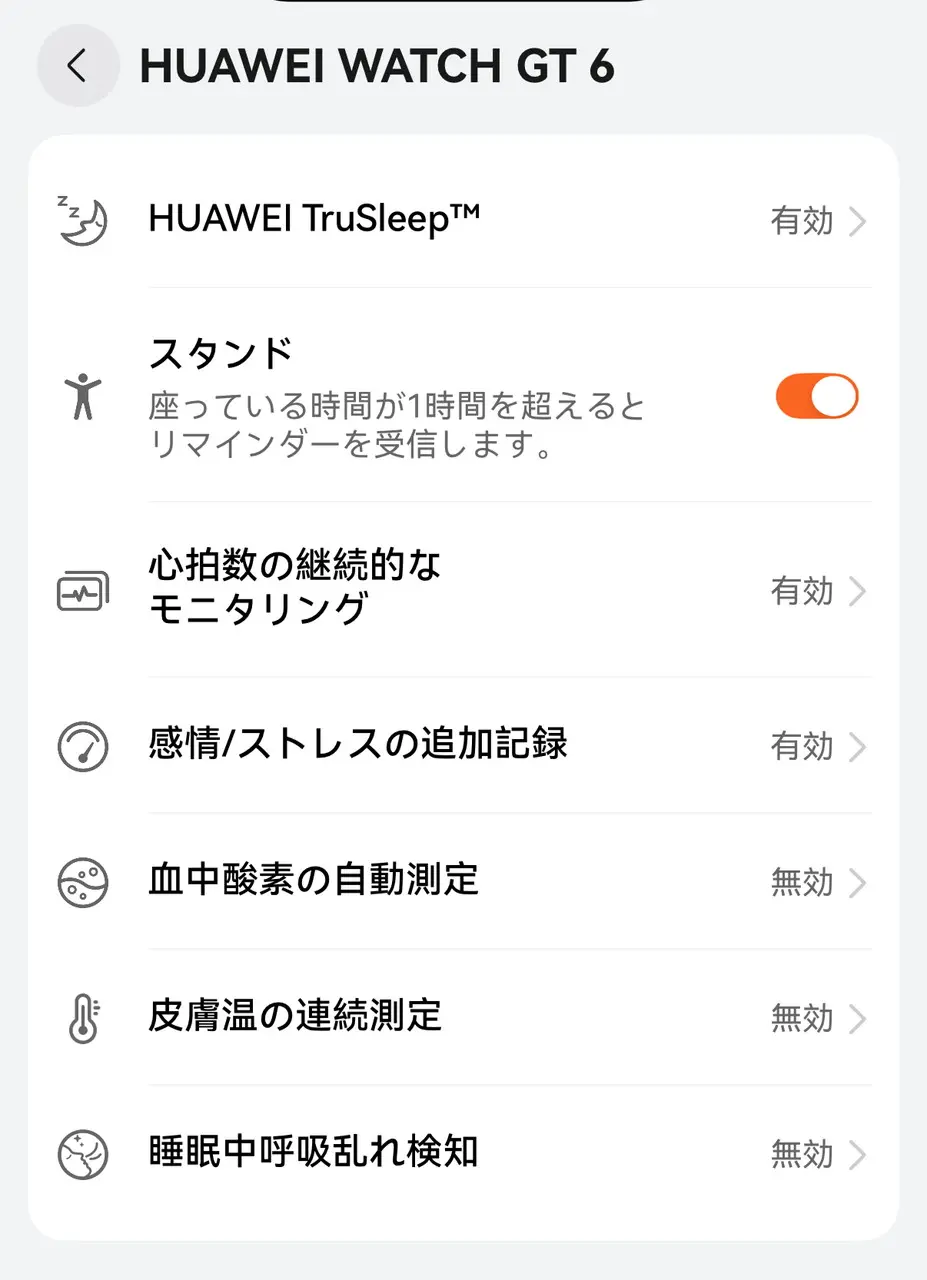Open 感情/ストレスの追加記録 settings
This screenshot has width=927, height=1280.
coord(462,745)
